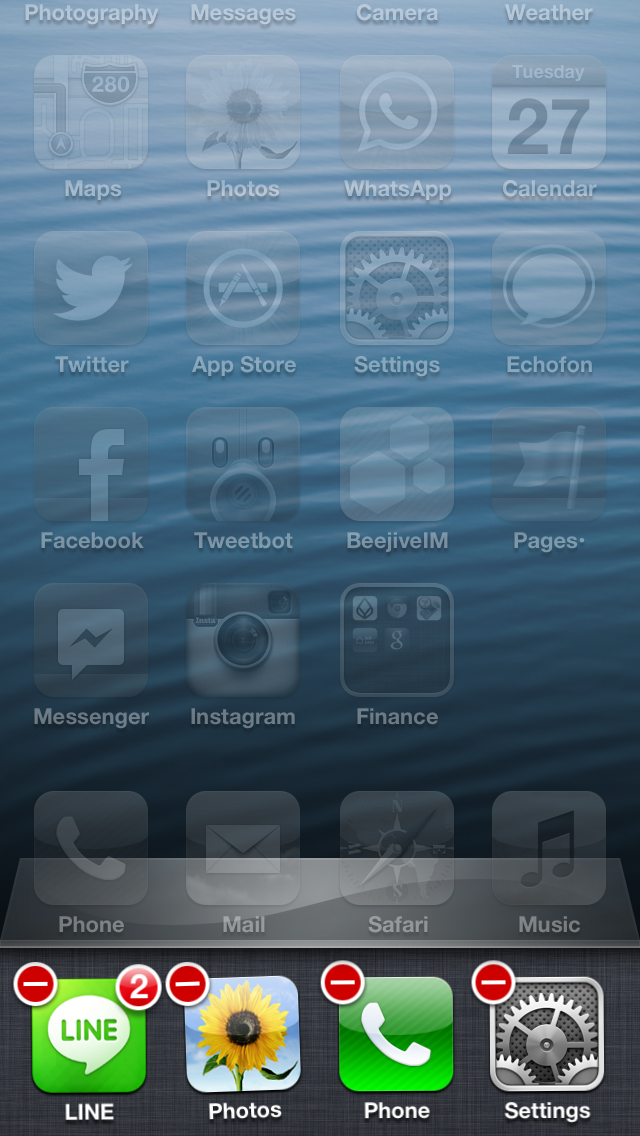The height and width of the screenshot is (1136, 640).
Task: Close Settings using its red minus badge
Action: pyautogui.click(x=494, y=982)
